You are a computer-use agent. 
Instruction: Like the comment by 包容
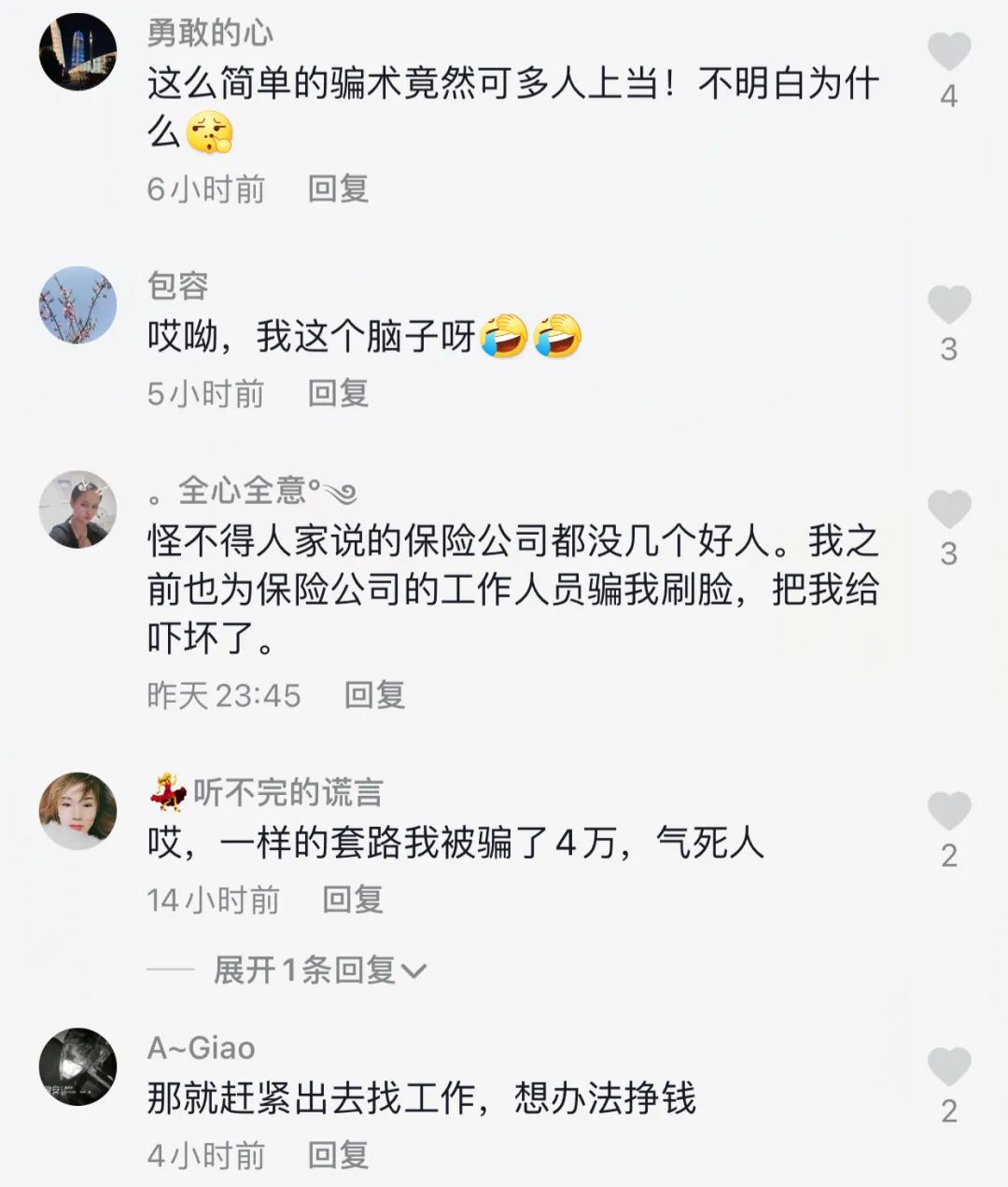[948, 306]
